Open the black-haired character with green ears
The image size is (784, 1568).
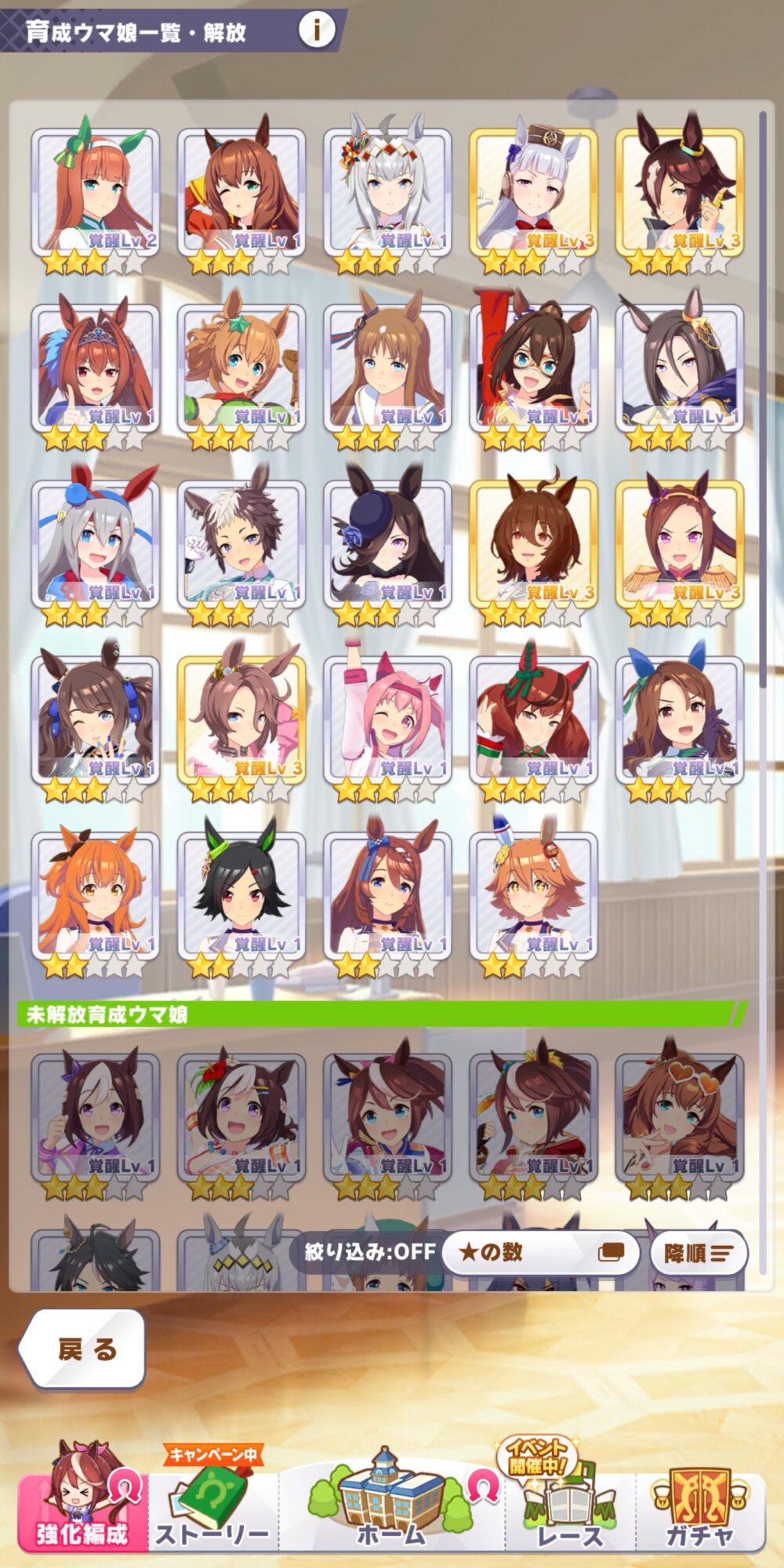pyautogui.click(x=241, y=898)
